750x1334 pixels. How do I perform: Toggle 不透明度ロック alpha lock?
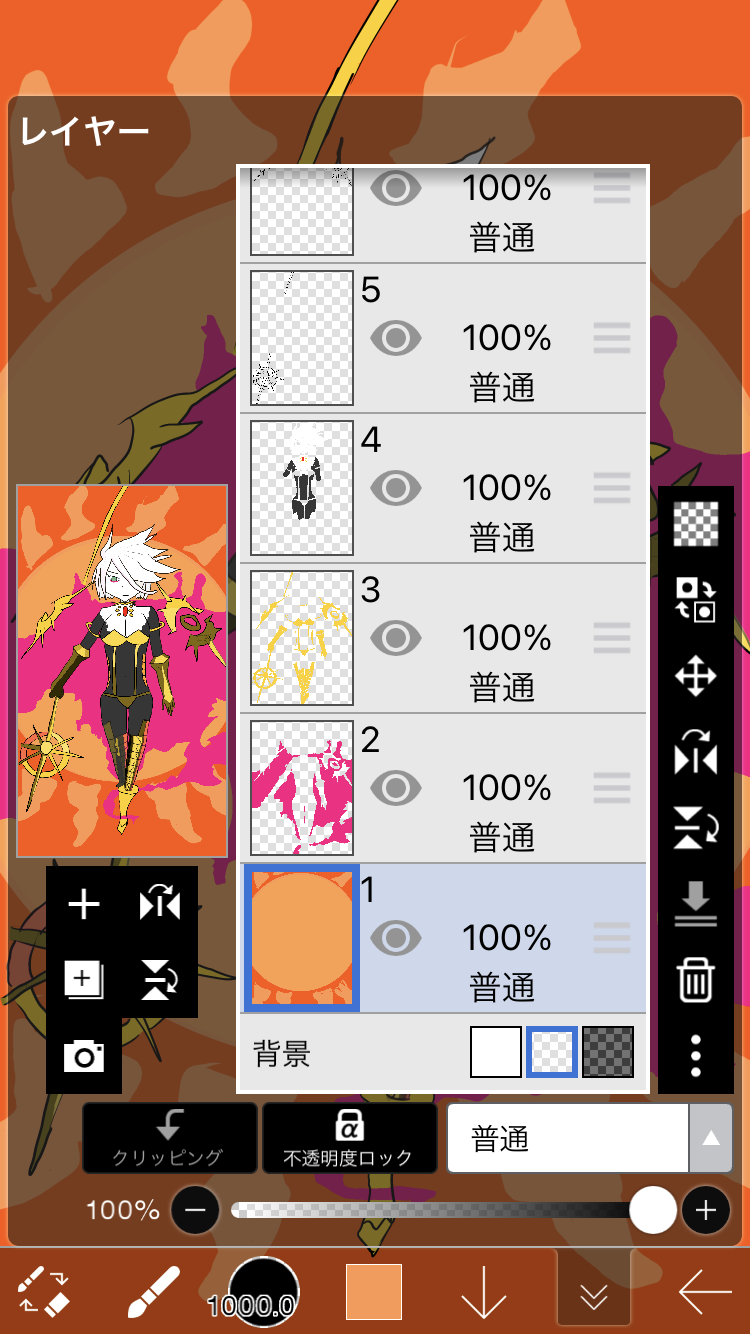(x=349, y=1138)
